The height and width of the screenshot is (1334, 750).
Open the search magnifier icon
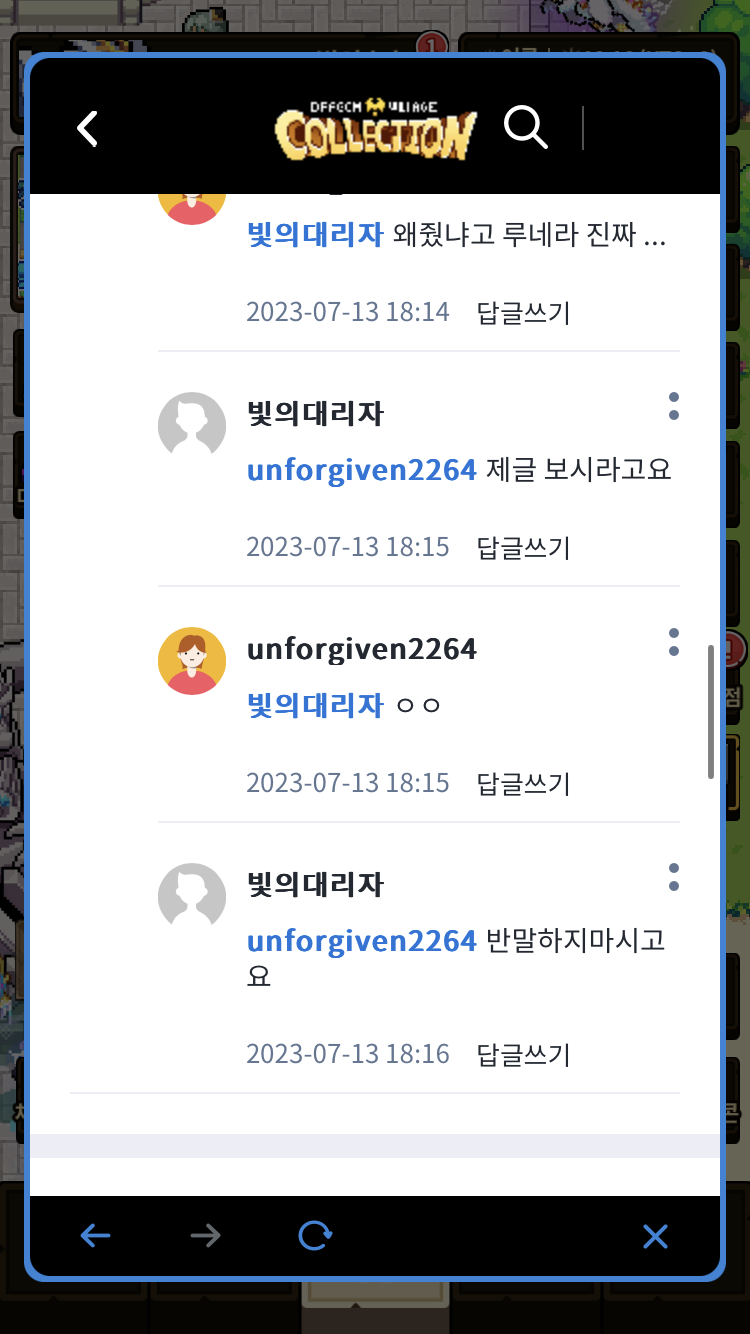[525, 128]
